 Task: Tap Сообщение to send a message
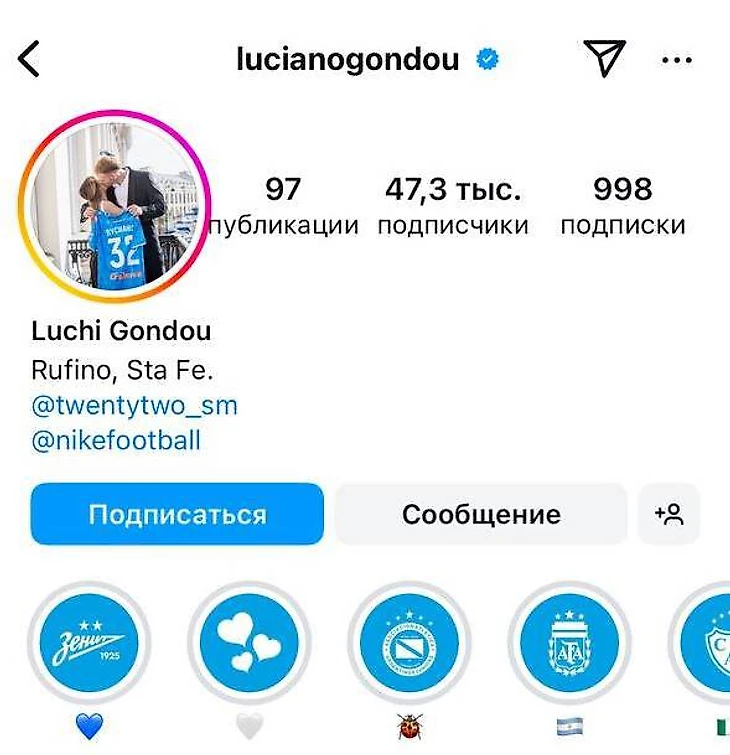coord(481,514)
